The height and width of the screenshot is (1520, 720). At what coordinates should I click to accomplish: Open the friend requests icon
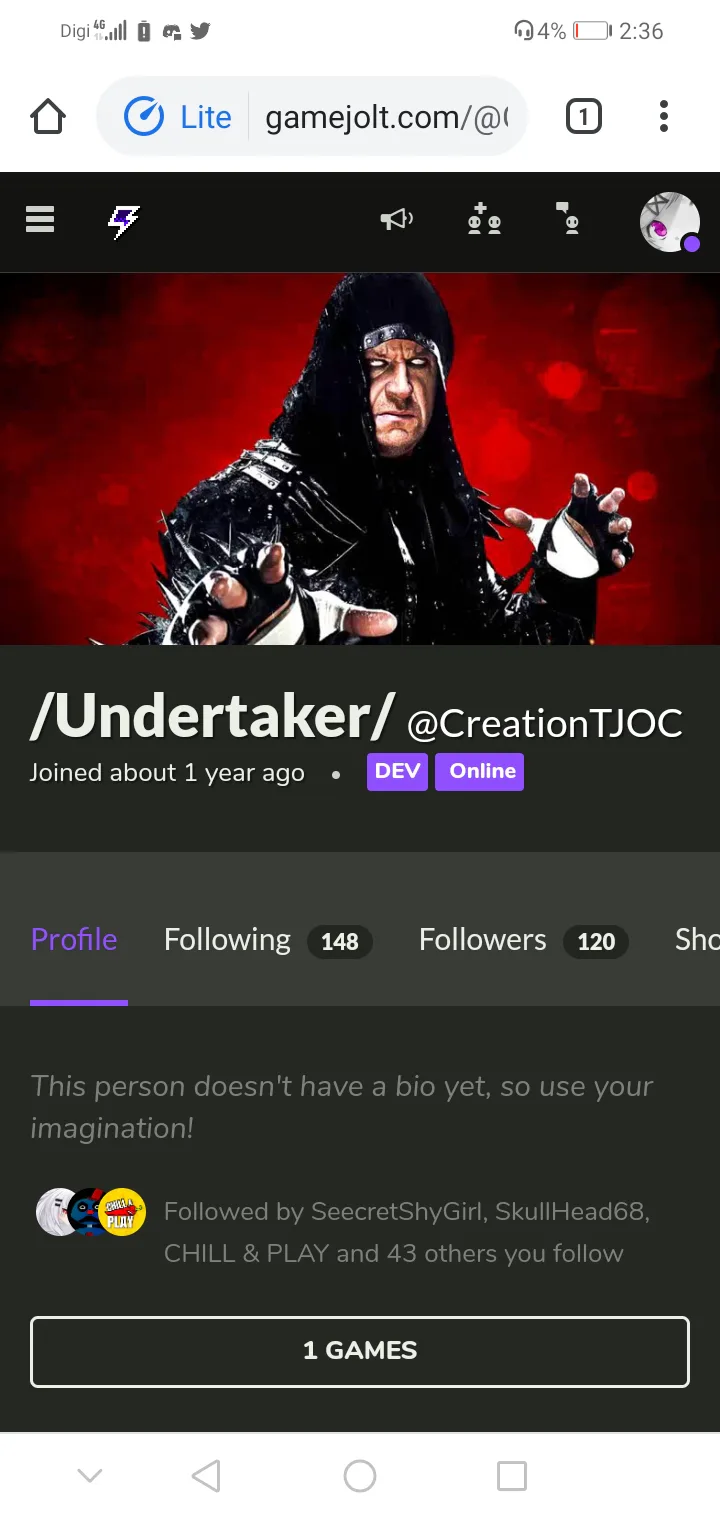(x=485, y=219)
